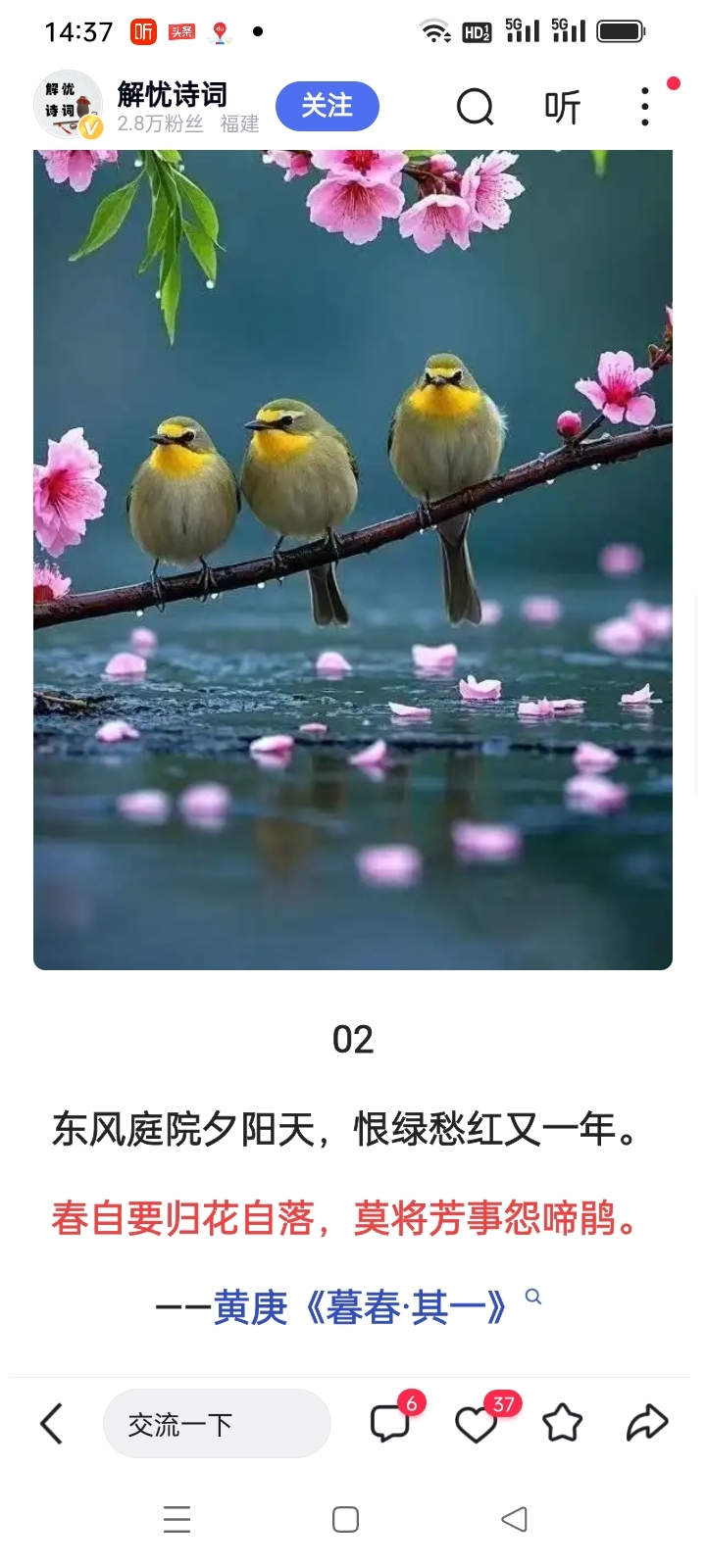
Task: Open the system recent apps view
Action: point(176,1519)
